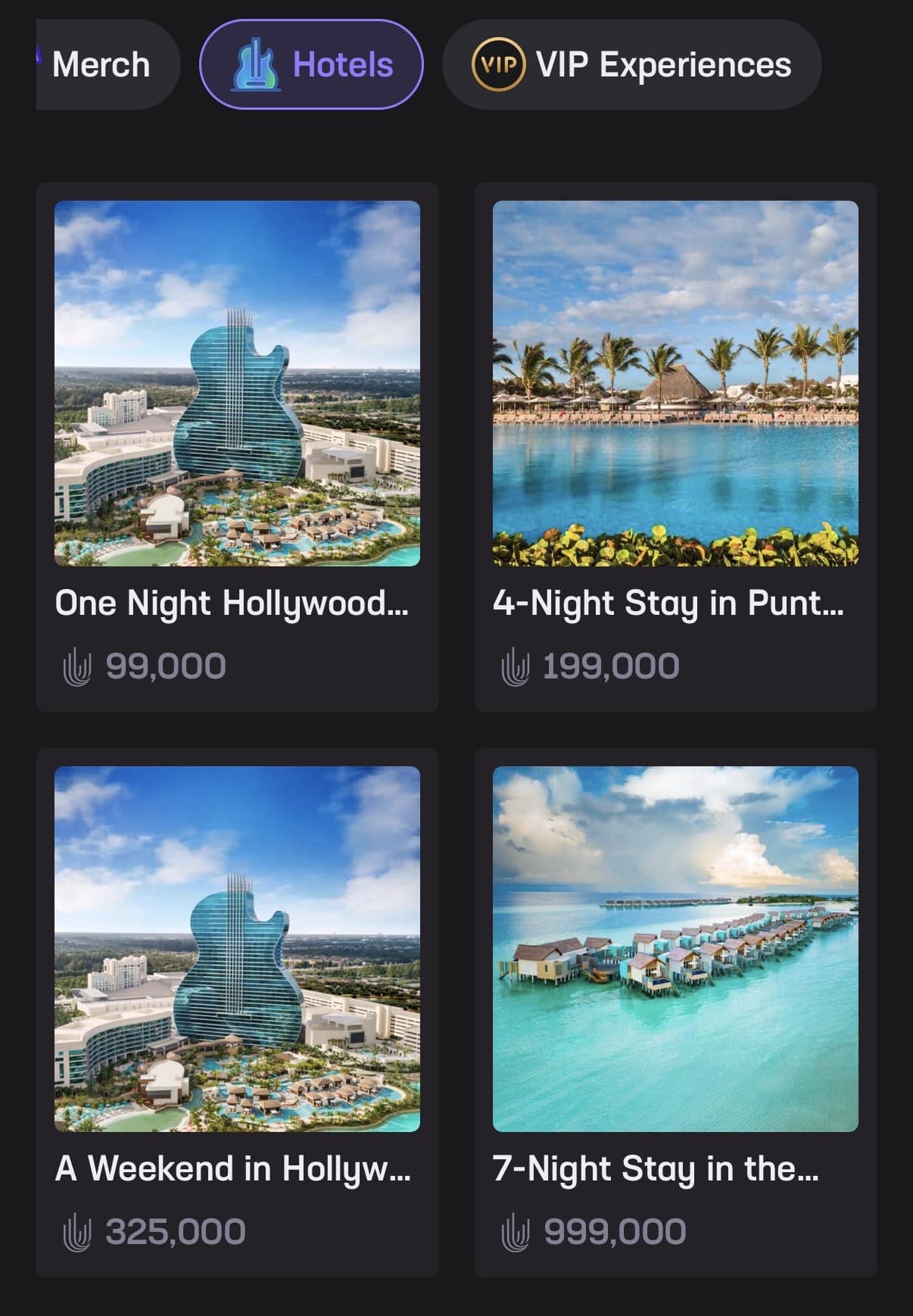Select the Hotels category chip
The image size is (913, 1316).
point(311,65)
